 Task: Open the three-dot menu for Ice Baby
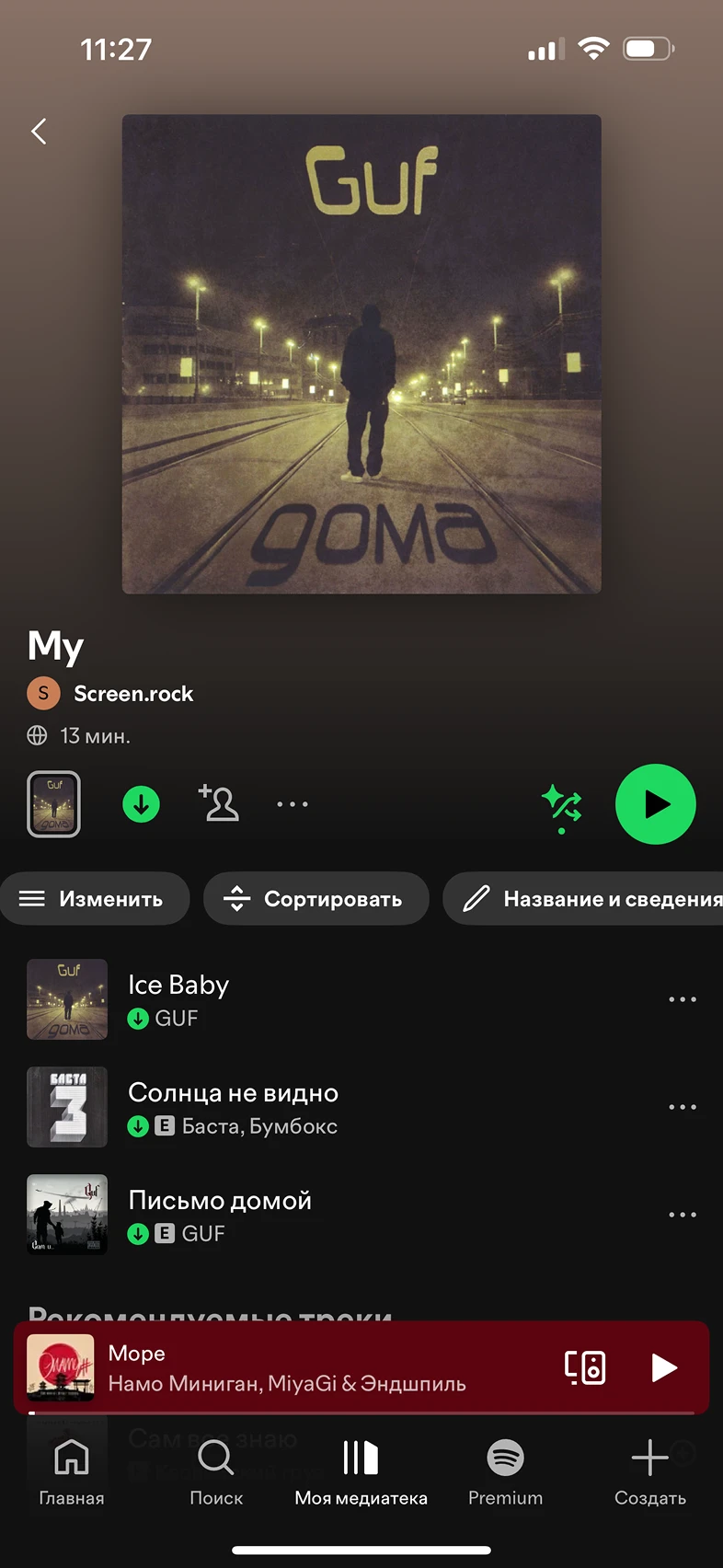(x=683, y=999)
